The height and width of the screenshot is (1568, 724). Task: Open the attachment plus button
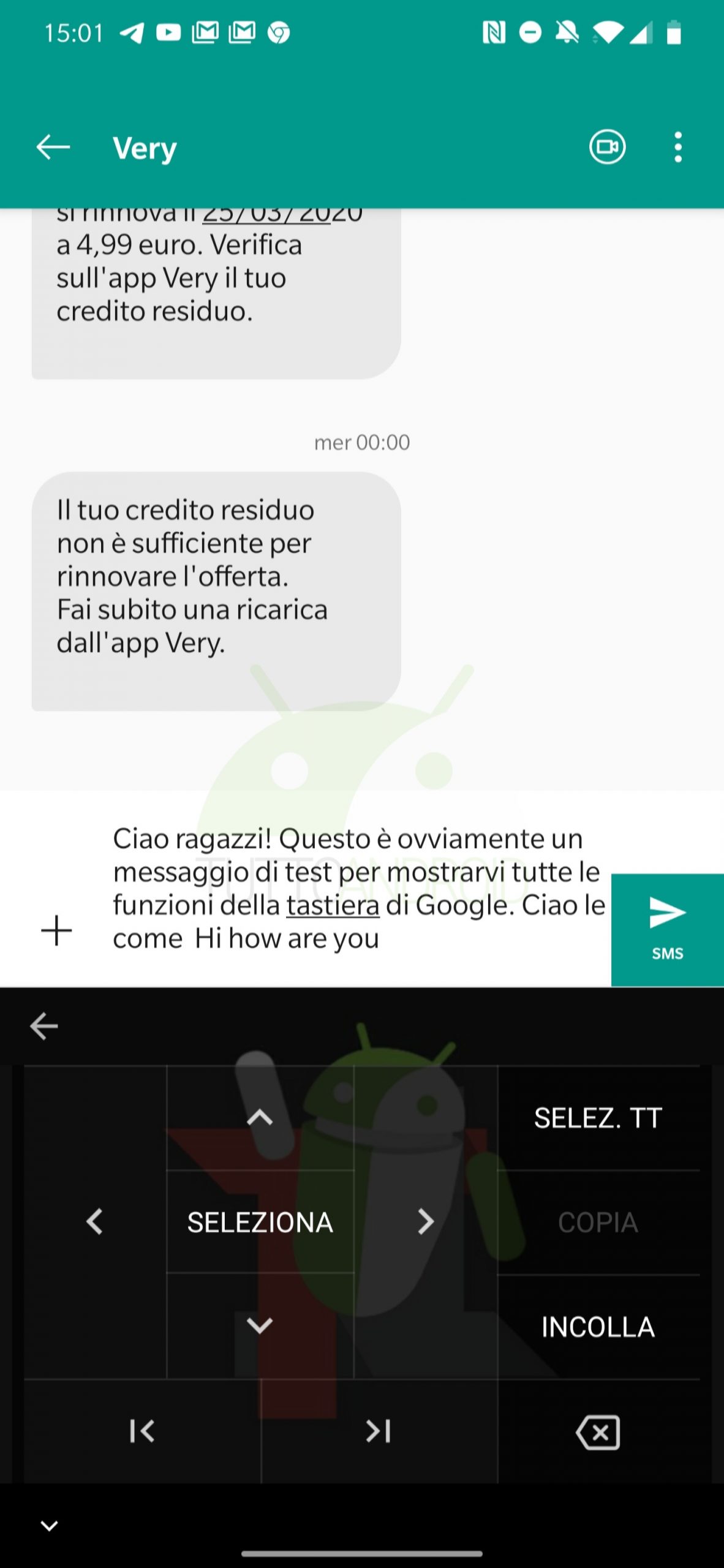56,930
